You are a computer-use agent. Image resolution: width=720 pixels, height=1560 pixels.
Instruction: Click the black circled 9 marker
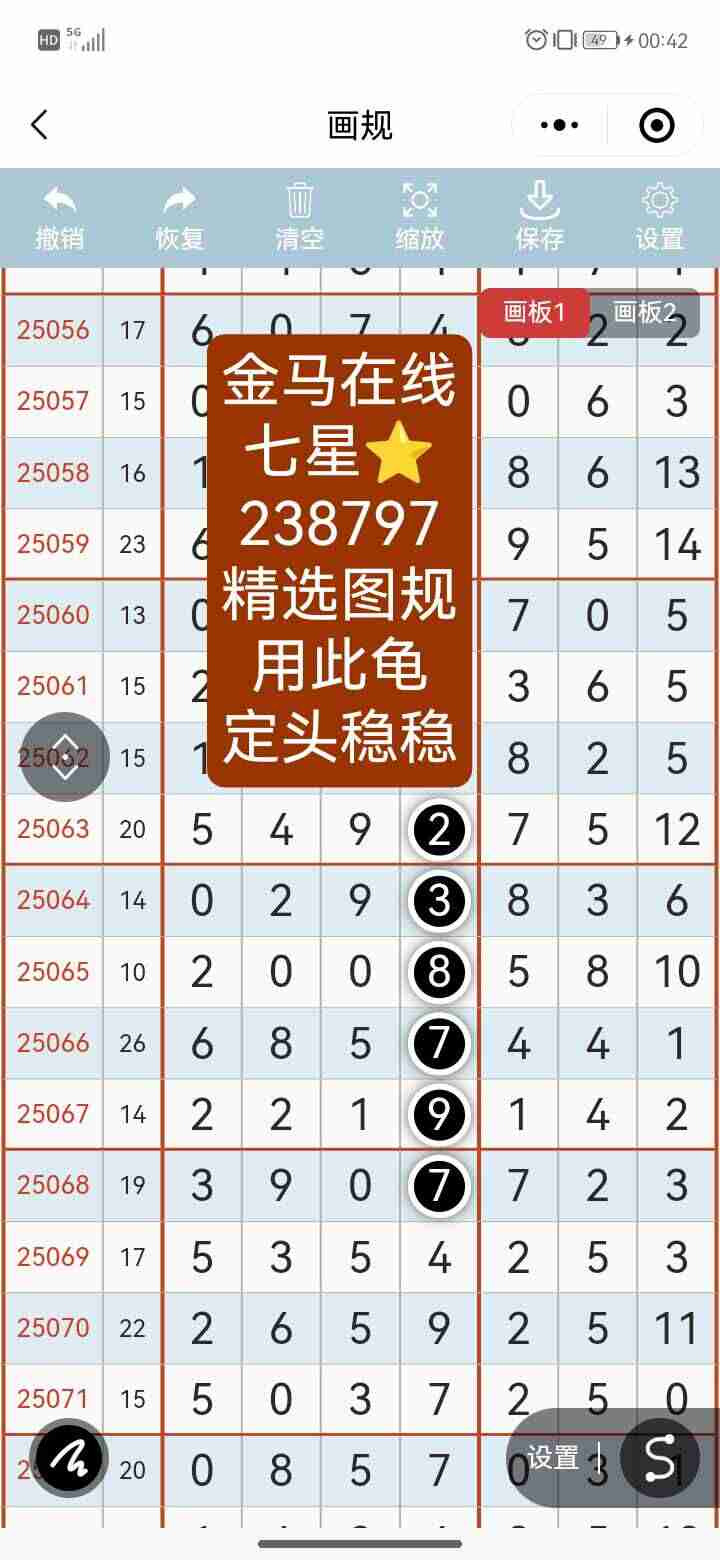coord(438,1113)
